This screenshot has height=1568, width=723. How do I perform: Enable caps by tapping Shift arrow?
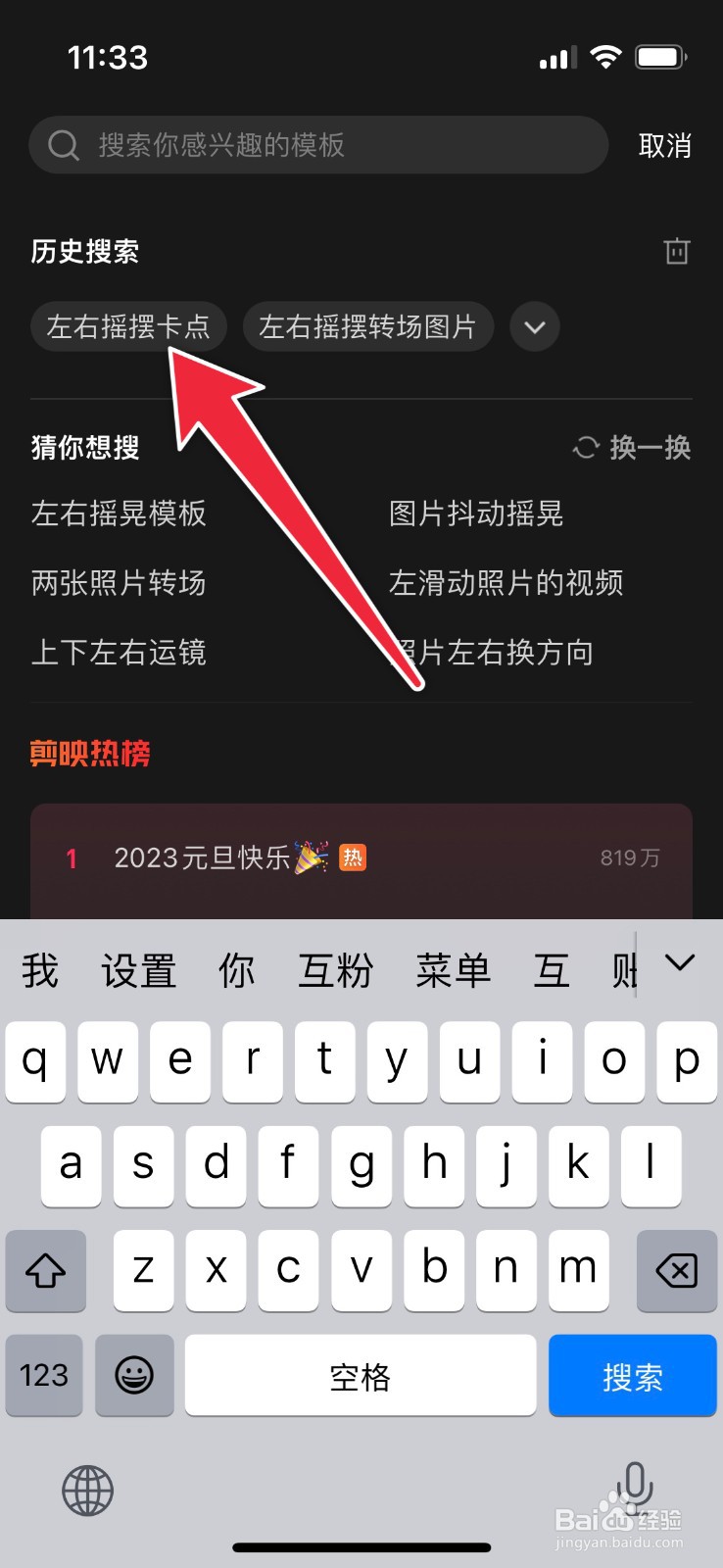45,1271
